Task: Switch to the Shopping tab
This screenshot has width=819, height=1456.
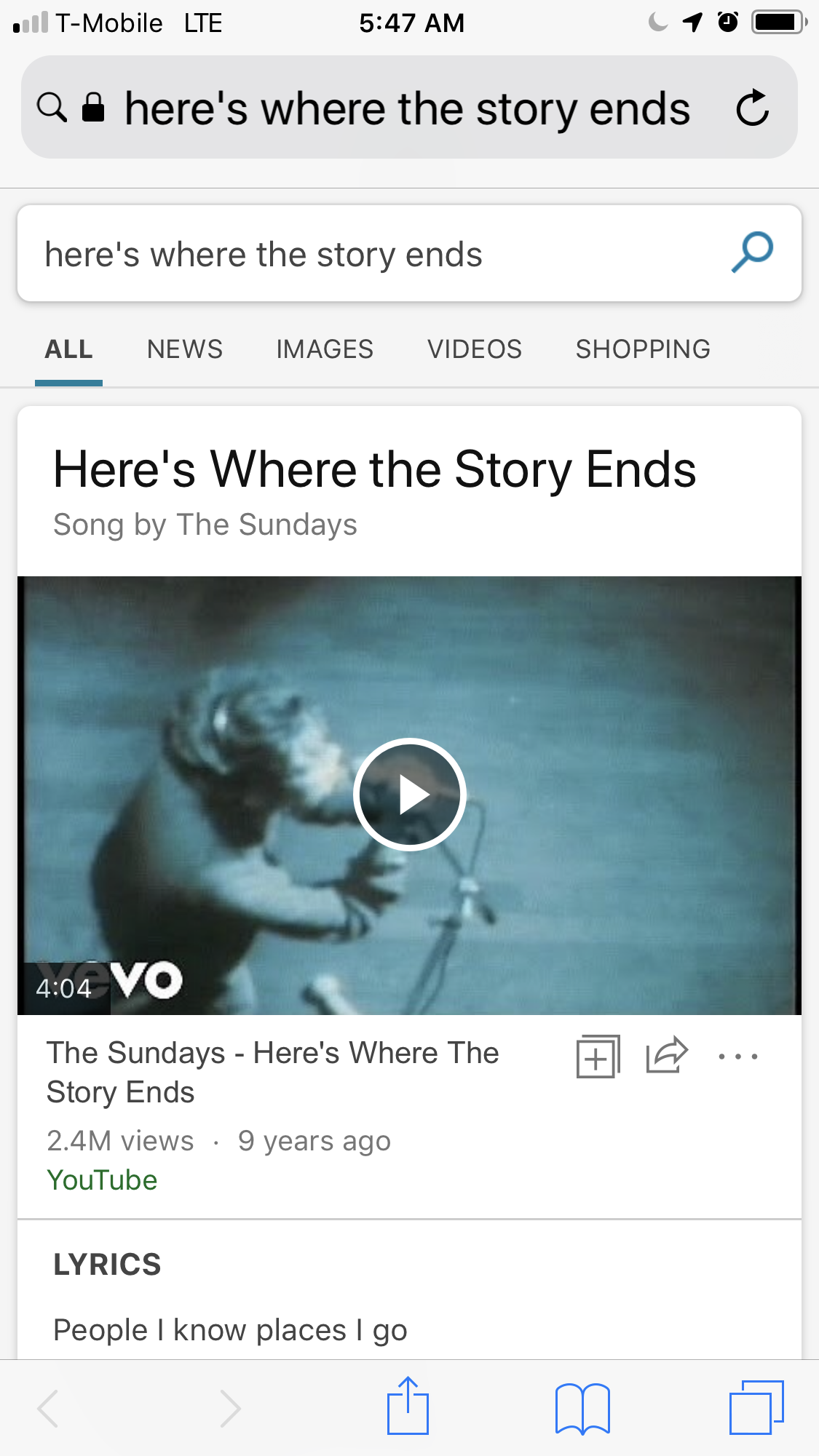Action: [x=643, y=349]
